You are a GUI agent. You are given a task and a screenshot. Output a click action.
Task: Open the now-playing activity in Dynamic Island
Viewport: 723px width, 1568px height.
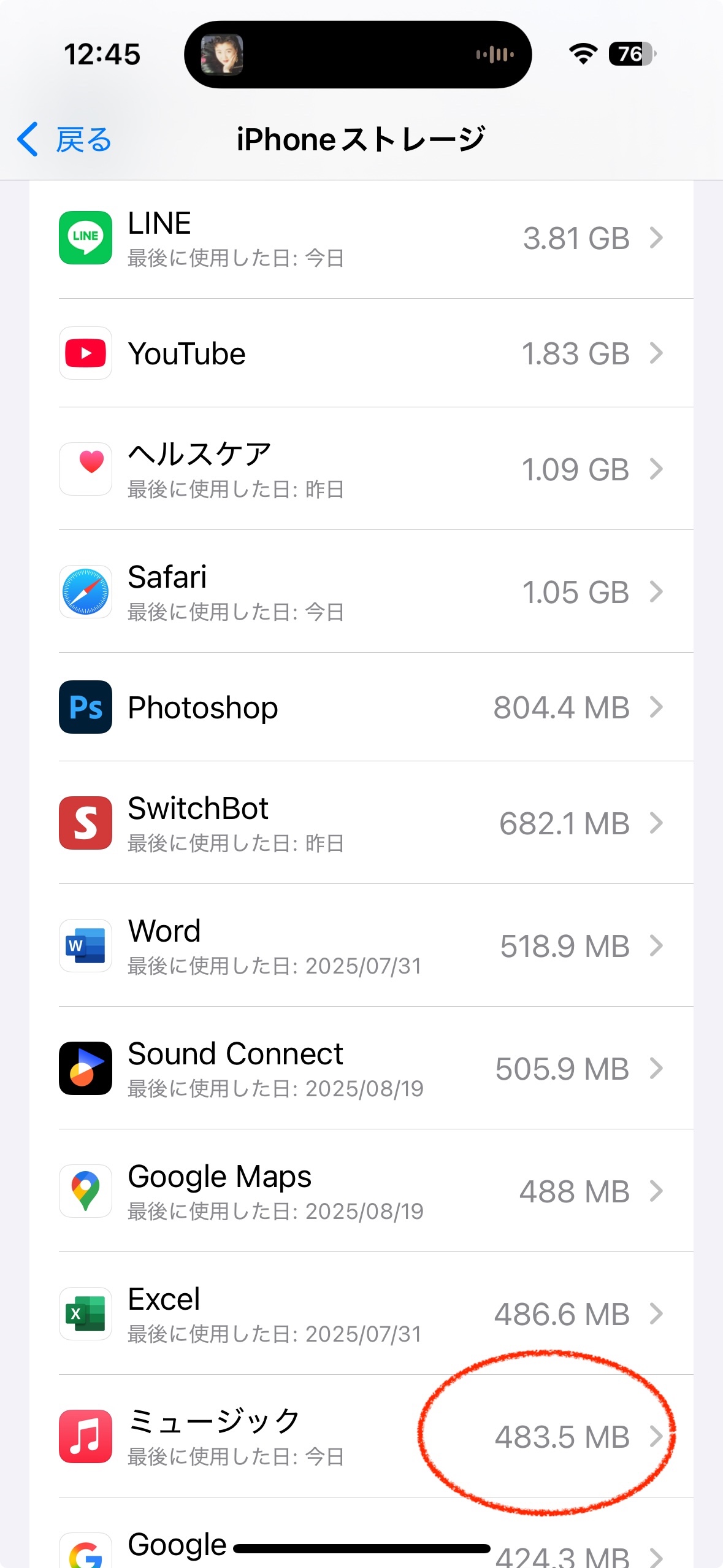[x=358, y=55]
